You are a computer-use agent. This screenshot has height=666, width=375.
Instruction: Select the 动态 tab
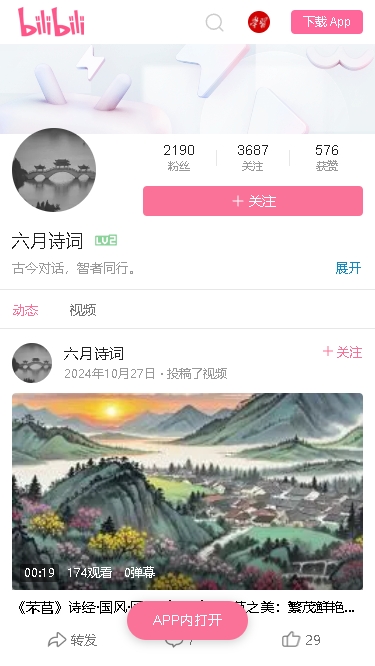click(25, 310)
